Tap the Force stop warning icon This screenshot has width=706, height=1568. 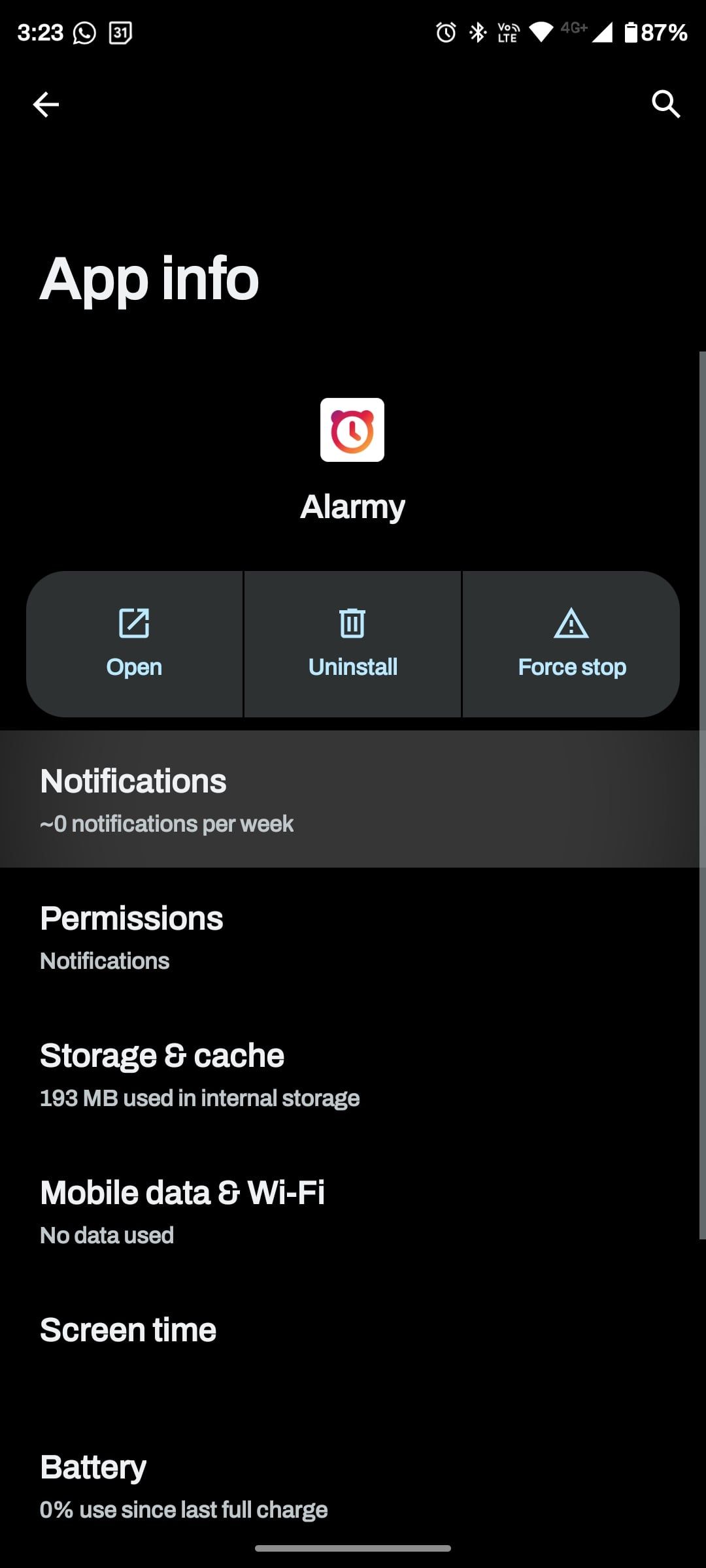(x=571, y=623)
